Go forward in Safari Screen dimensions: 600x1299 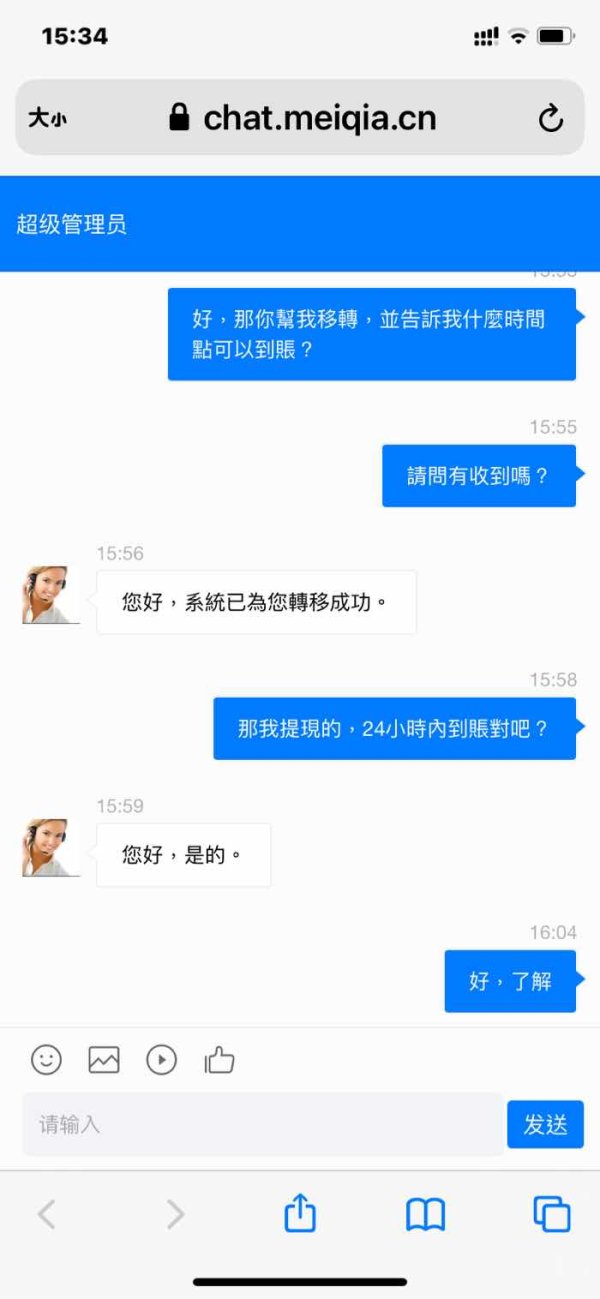coord(175,1214)
